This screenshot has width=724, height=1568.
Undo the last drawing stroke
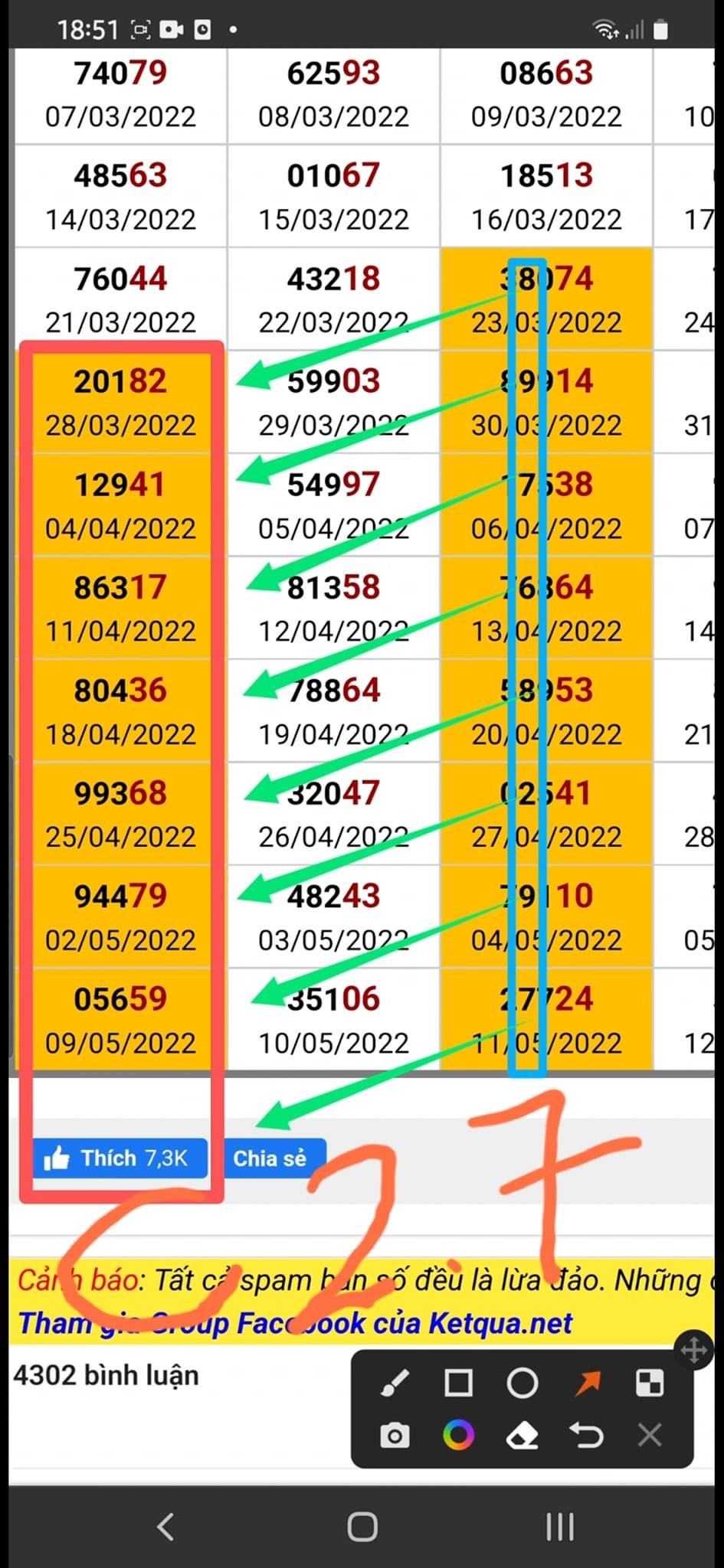tap(588, 1436)
